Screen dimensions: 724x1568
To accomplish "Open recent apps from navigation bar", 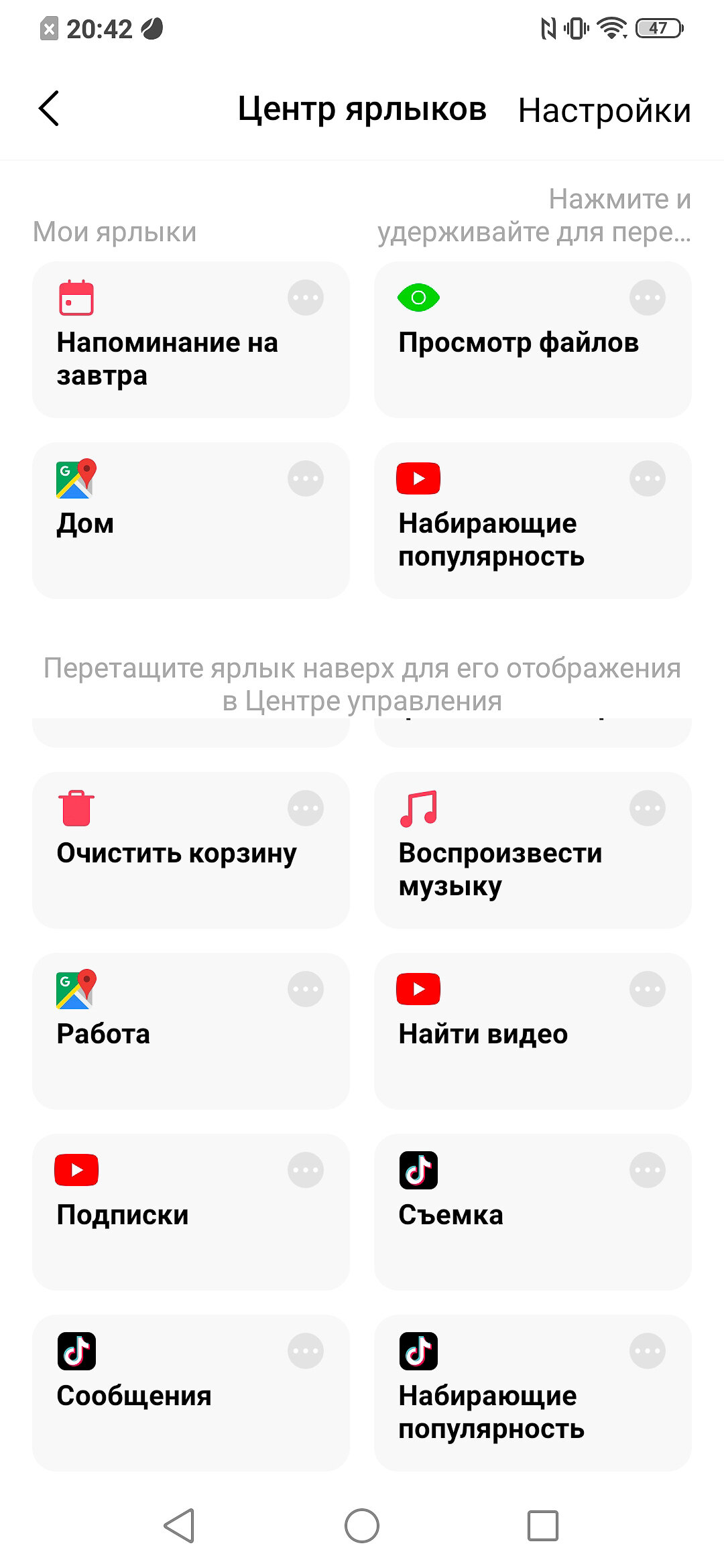I will point(543,1526).
